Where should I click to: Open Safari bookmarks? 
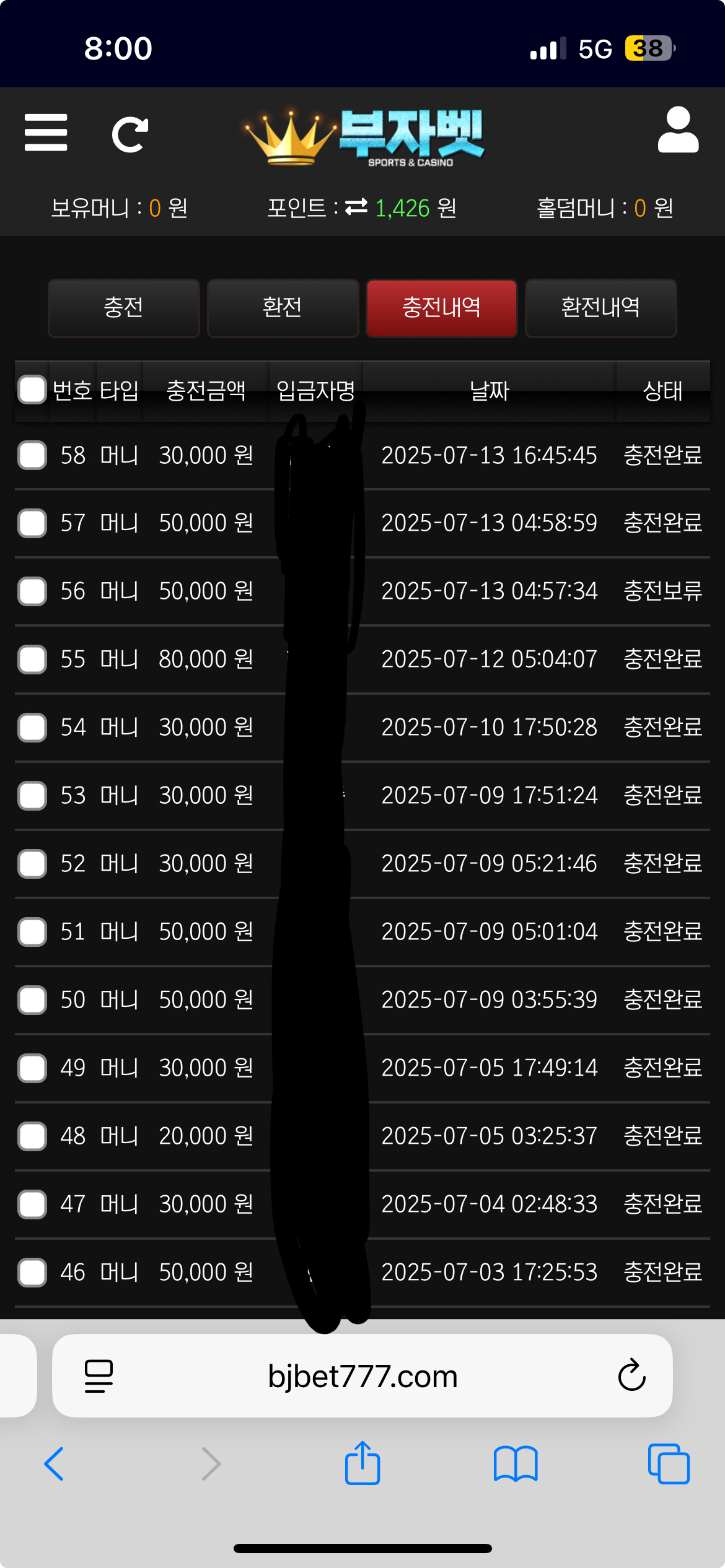(x=516, y=1464)
